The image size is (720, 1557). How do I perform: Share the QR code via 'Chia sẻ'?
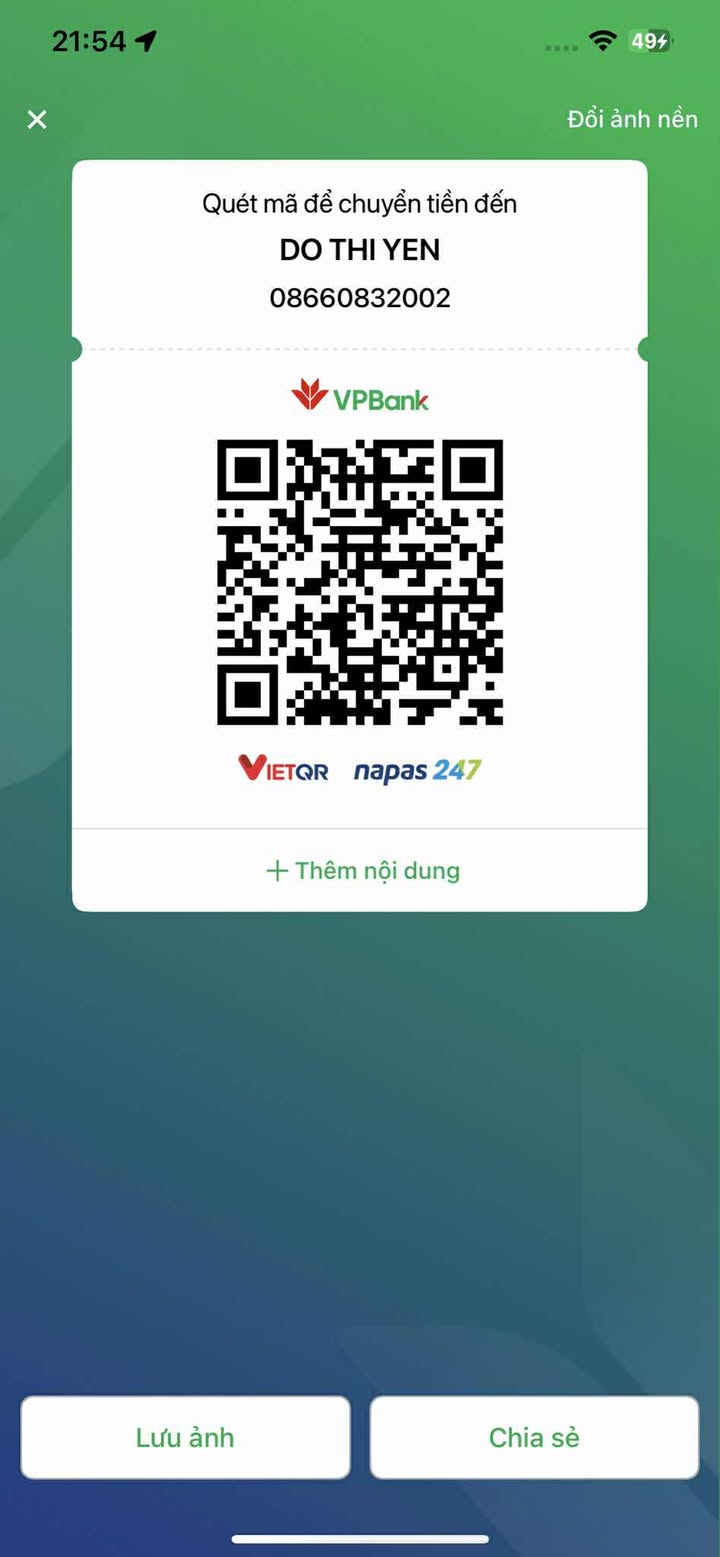(534, 1437)
